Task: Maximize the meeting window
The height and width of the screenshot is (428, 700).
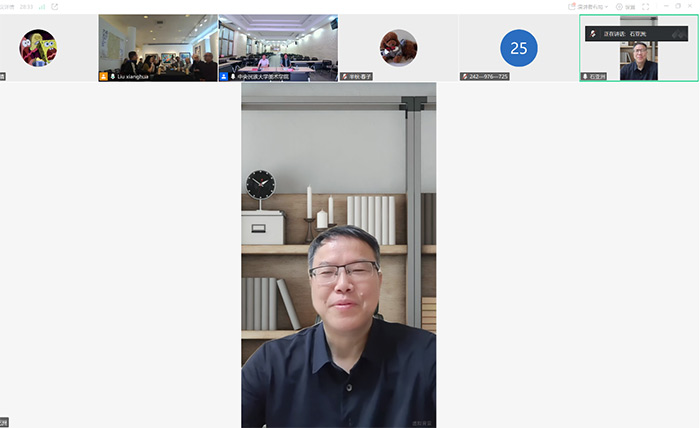Action: 678,6
